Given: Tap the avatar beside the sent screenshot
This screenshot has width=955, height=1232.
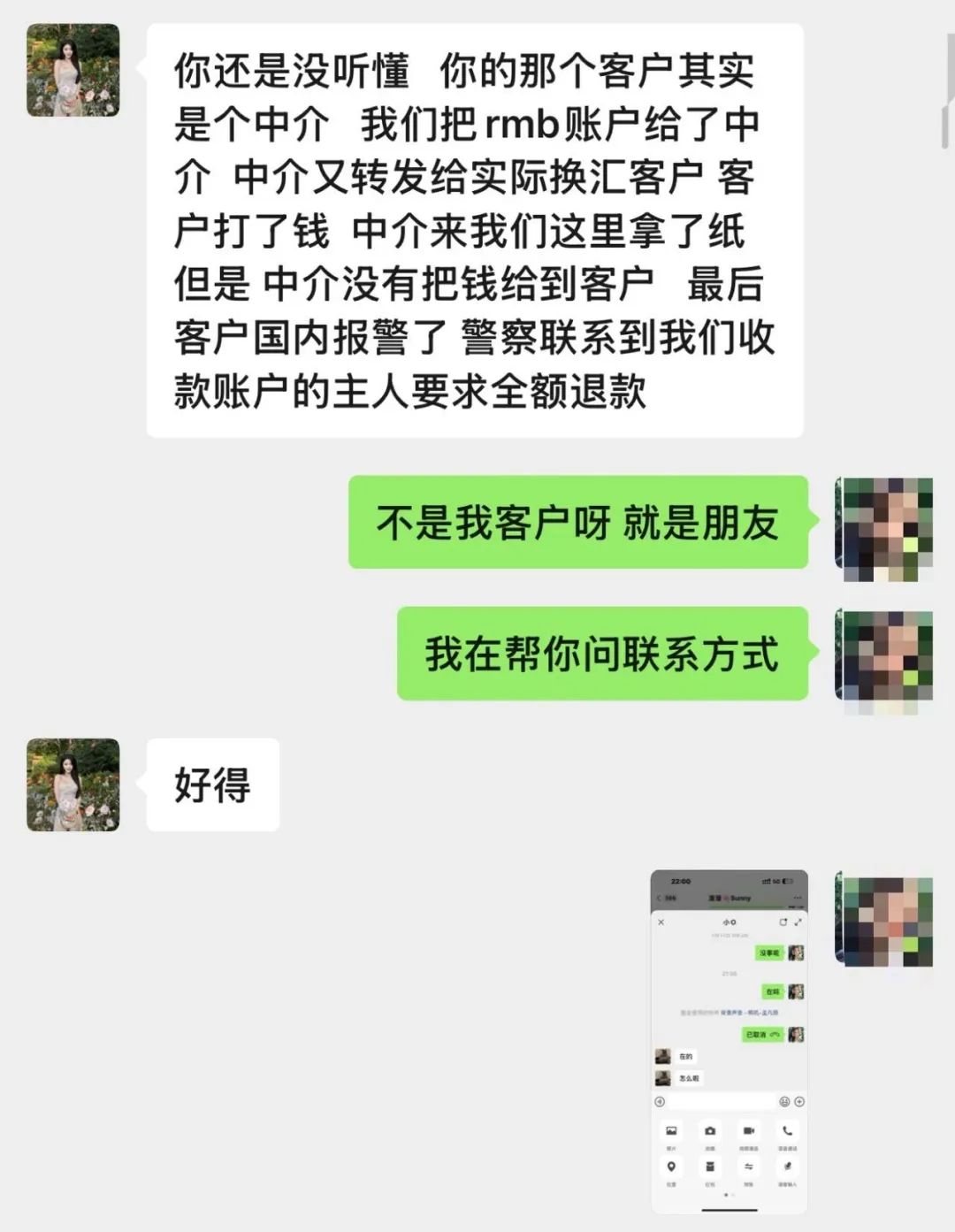Looking at the screenshot, I should tap(883, 921).
